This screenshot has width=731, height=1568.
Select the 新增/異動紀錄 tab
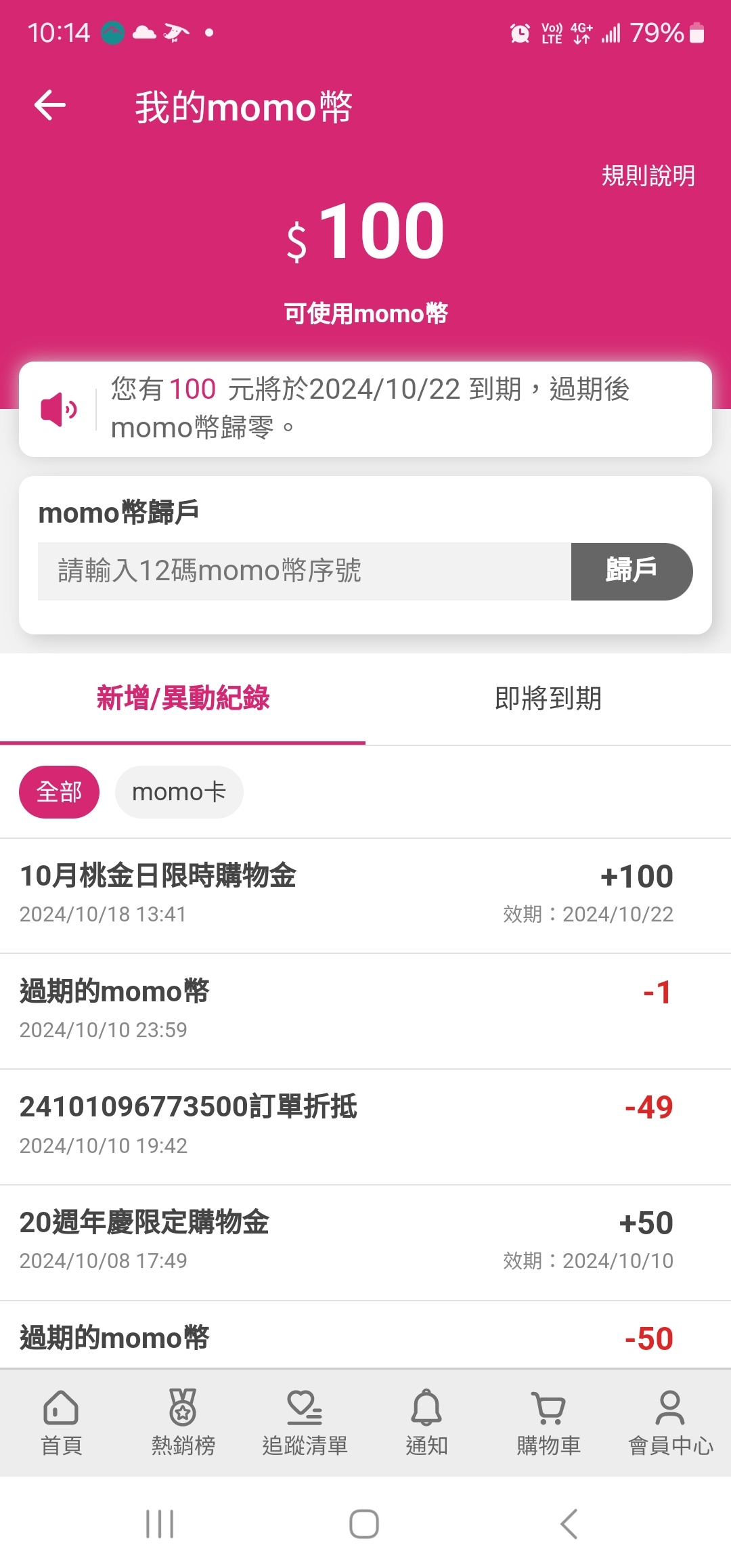(183, 698)
